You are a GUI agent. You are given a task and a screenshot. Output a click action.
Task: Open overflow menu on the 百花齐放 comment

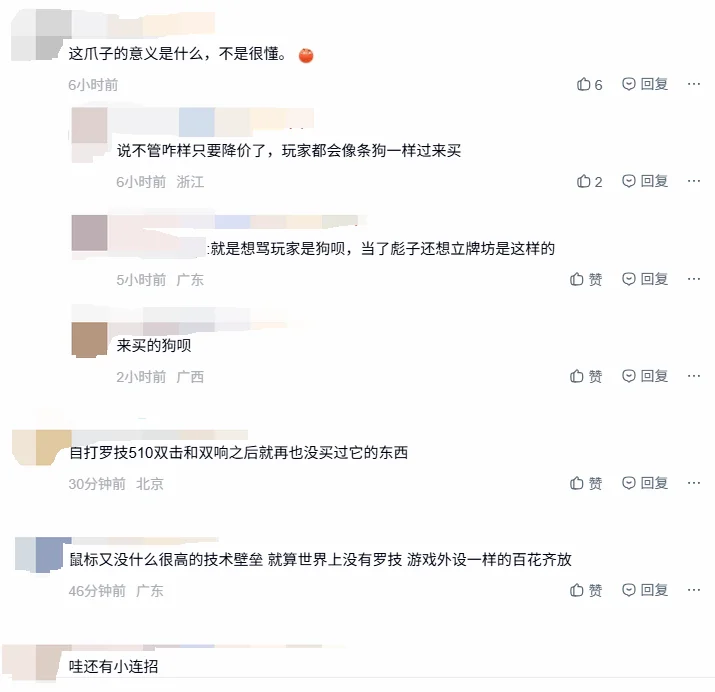[694, 591]
